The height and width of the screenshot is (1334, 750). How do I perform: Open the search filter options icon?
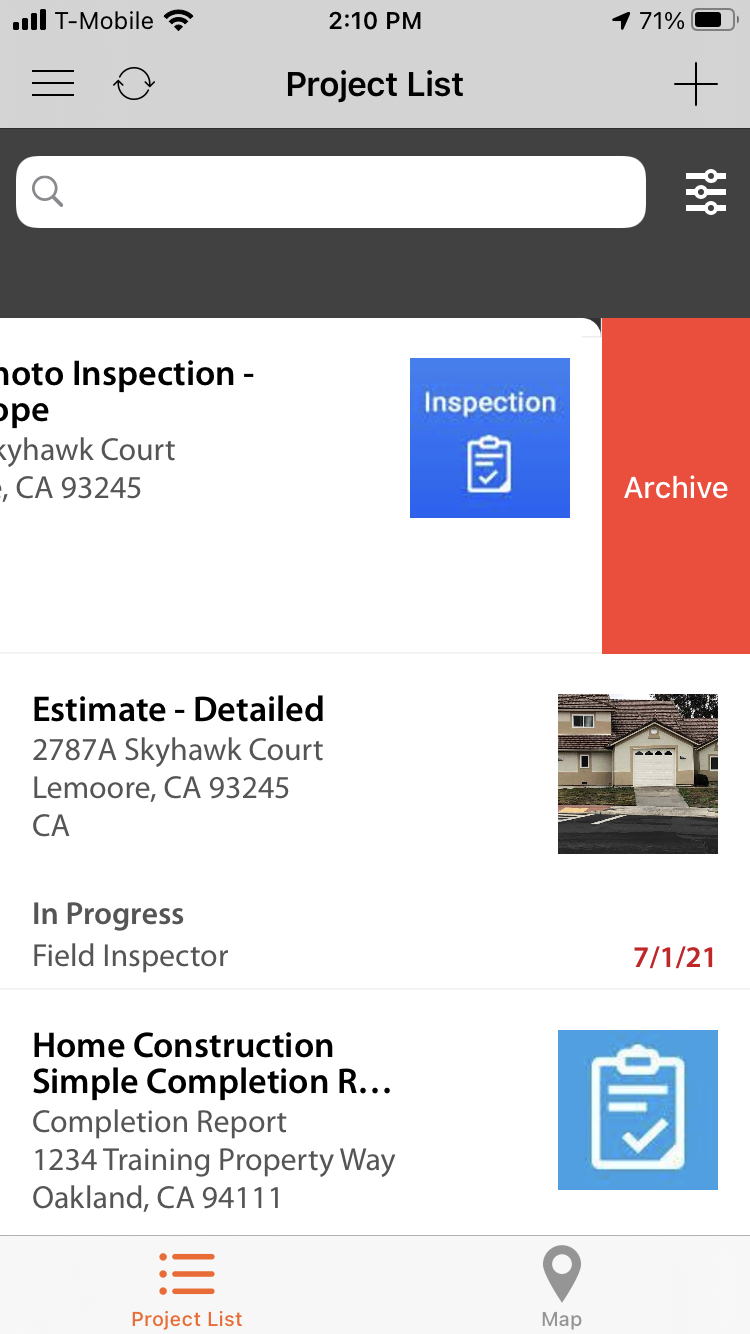point(706,191)
